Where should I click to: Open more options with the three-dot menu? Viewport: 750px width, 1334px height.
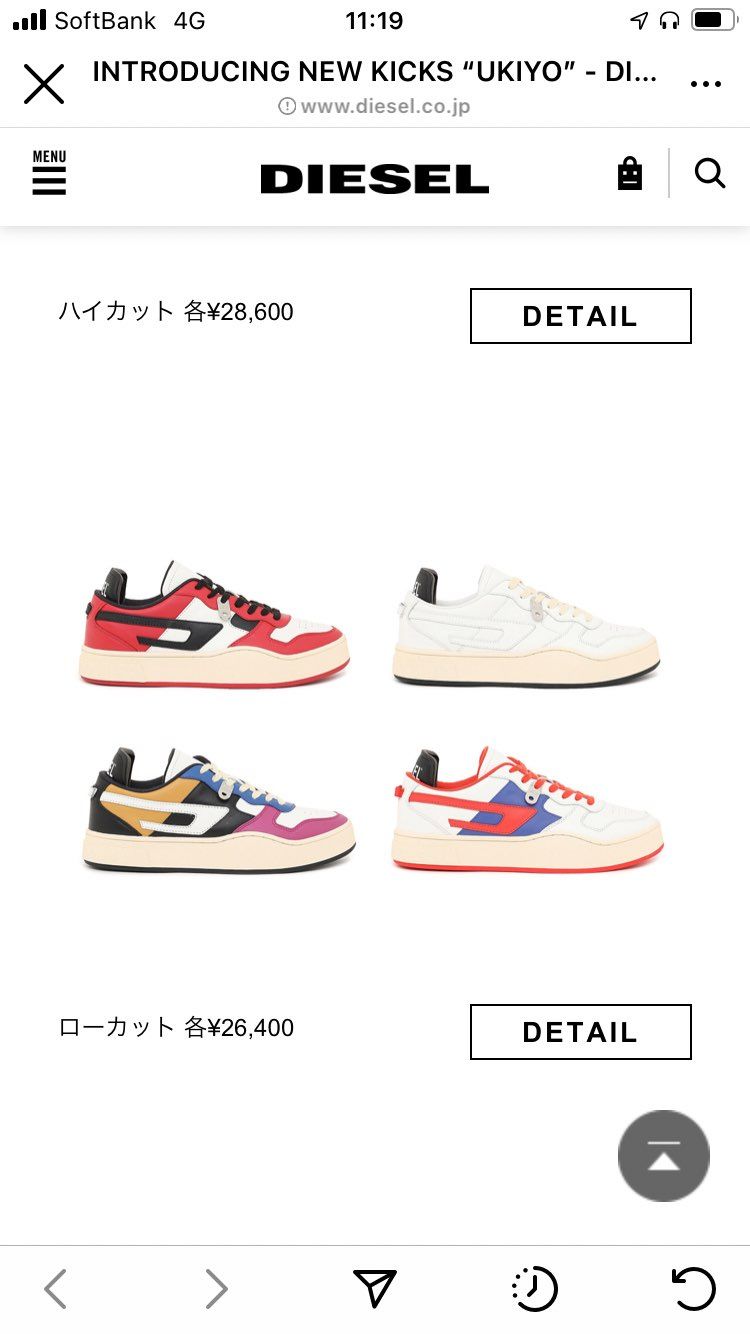click(x=706, y=84)
